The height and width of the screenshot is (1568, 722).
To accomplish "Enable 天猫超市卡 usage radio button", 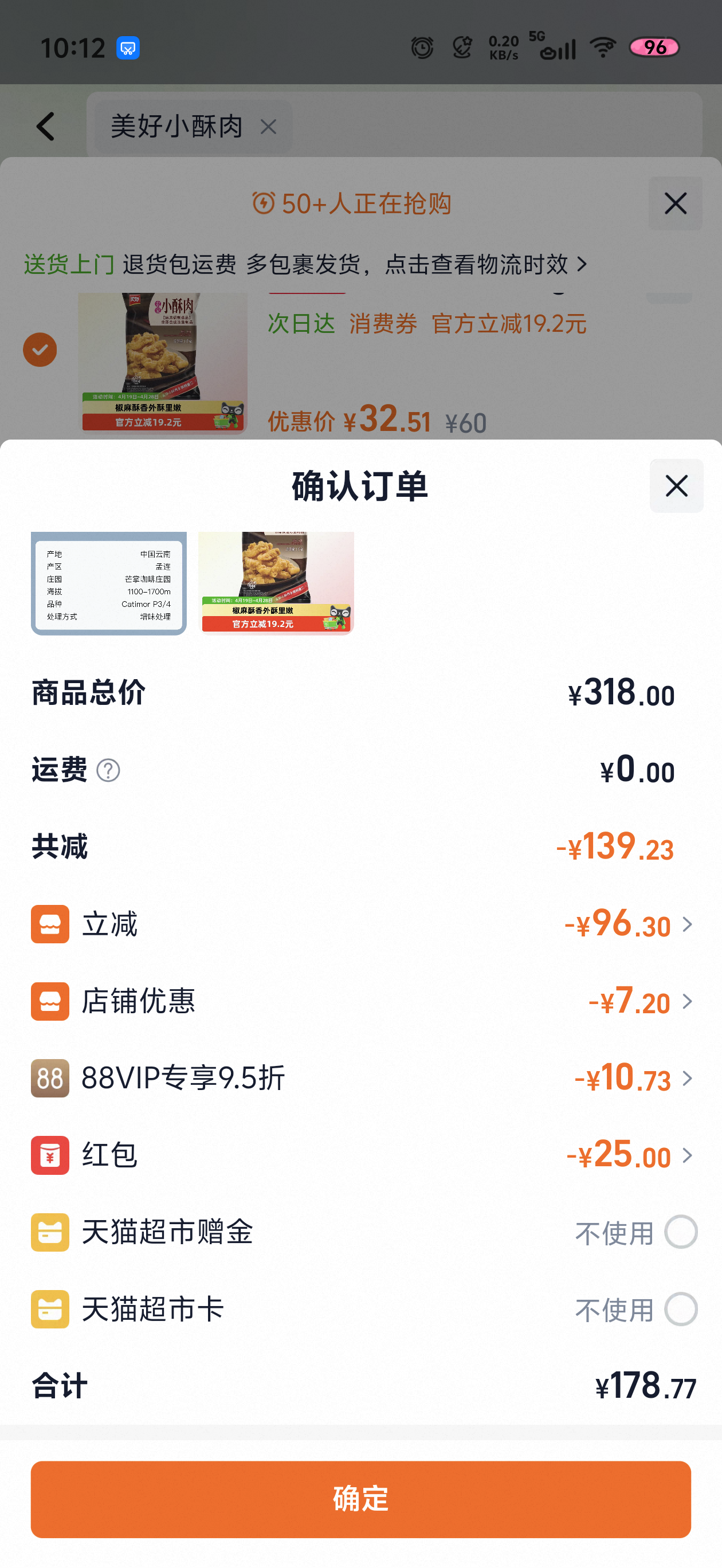I will (682, 1310).
